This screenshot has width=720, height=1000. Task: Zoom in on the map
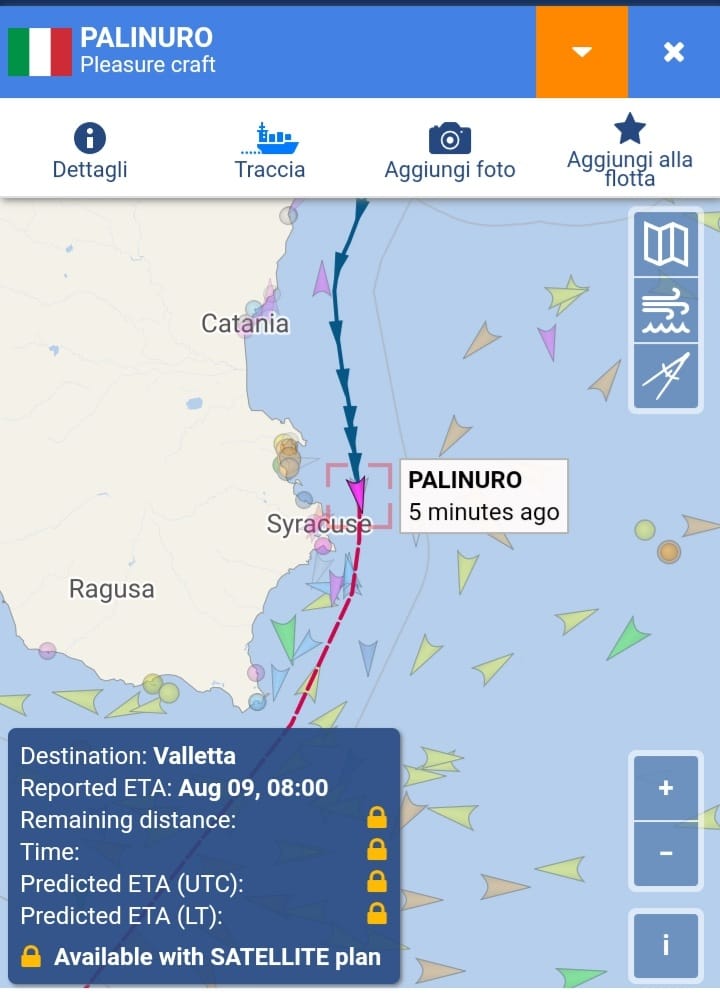coord(666,788)
